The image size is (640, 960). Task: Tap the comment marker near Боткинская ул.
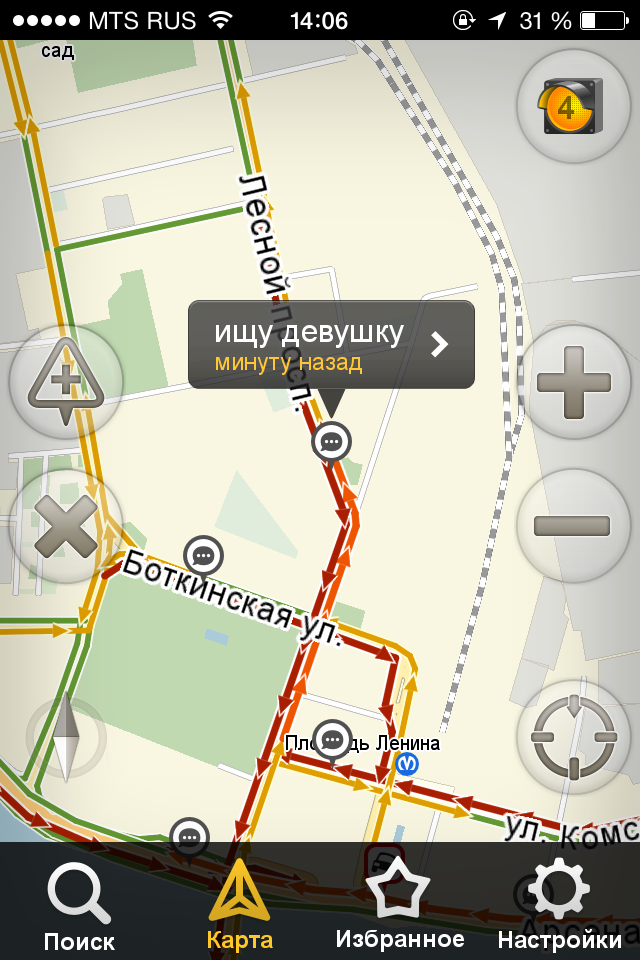point(203,553)
